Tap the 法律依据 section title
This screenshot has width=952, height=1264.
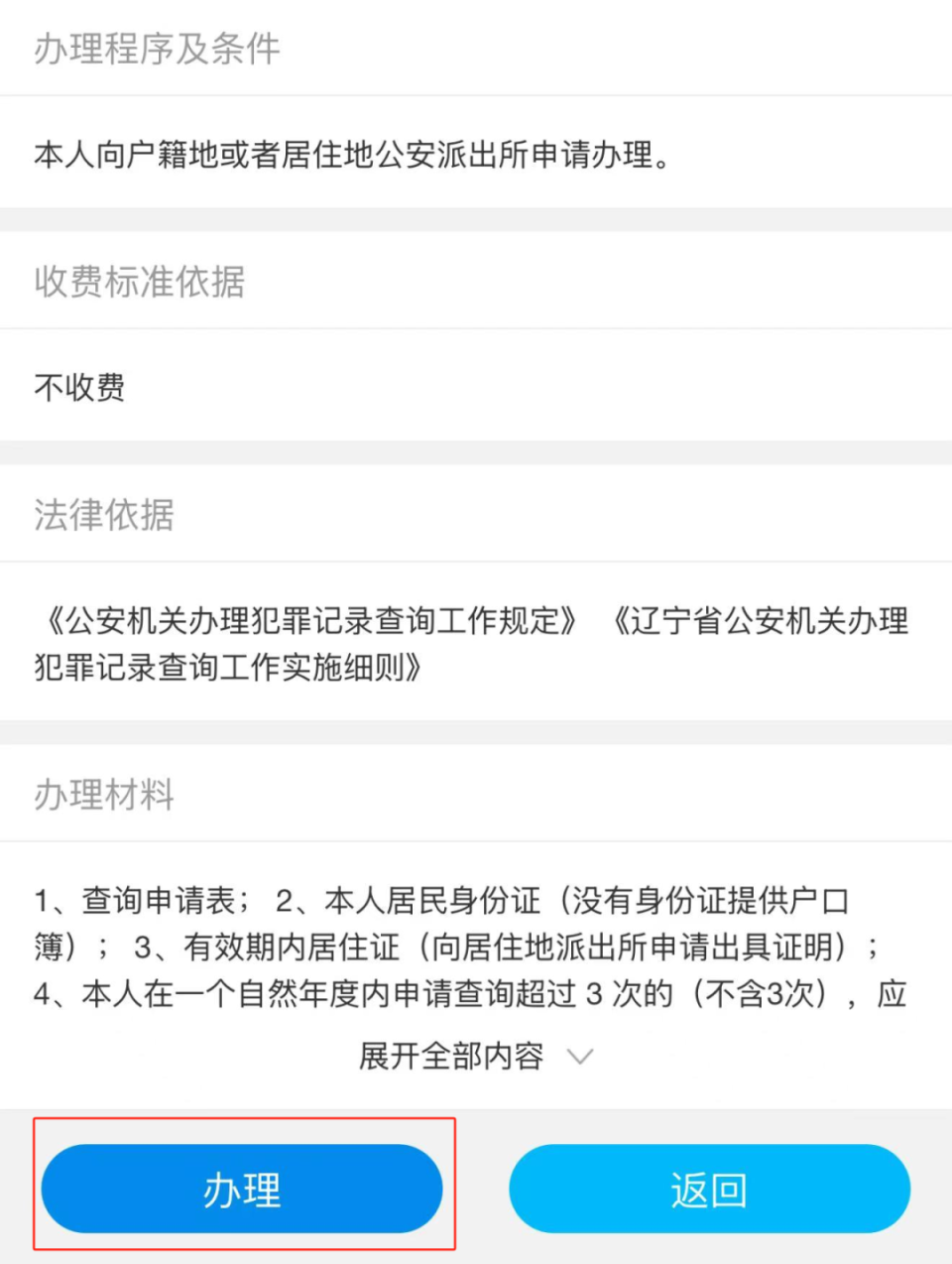click(x=102, y=515)
